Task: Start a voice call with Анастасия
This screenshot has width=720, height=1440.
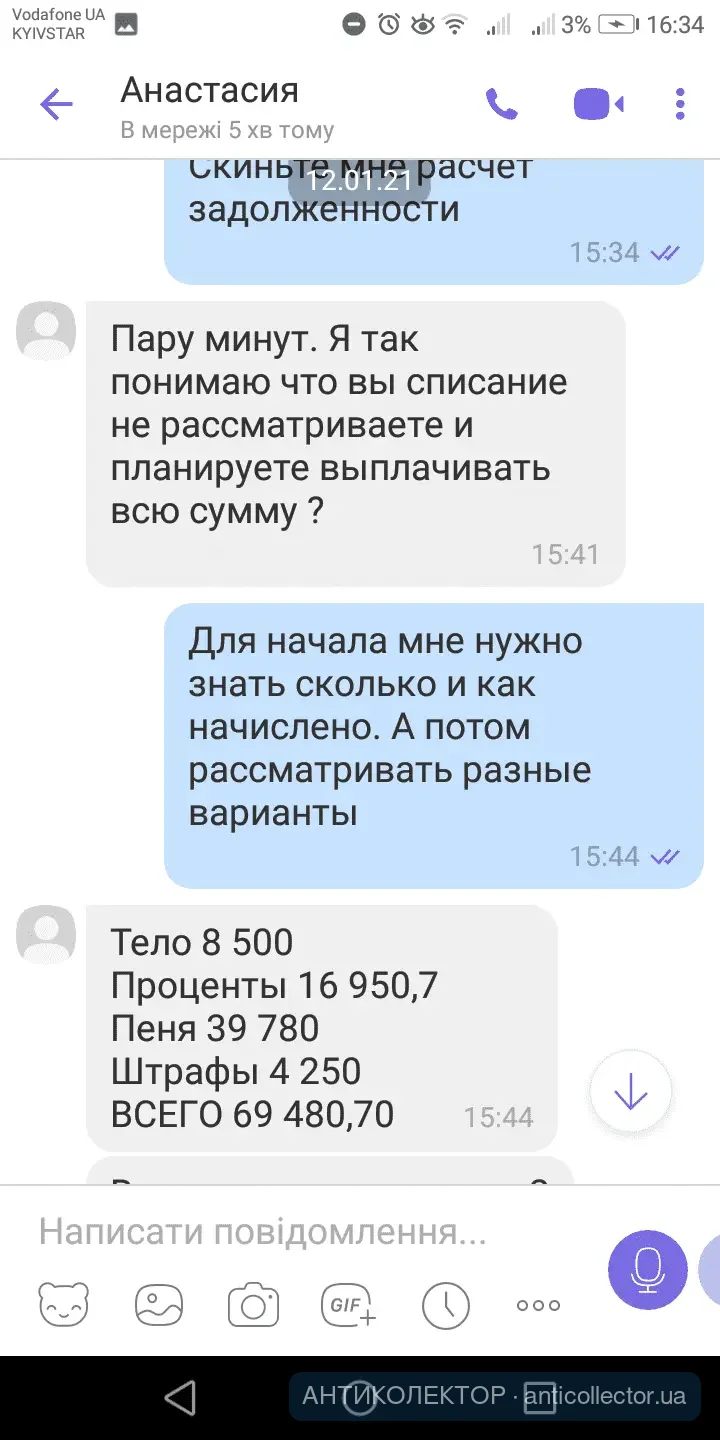Action: [501, 104]
